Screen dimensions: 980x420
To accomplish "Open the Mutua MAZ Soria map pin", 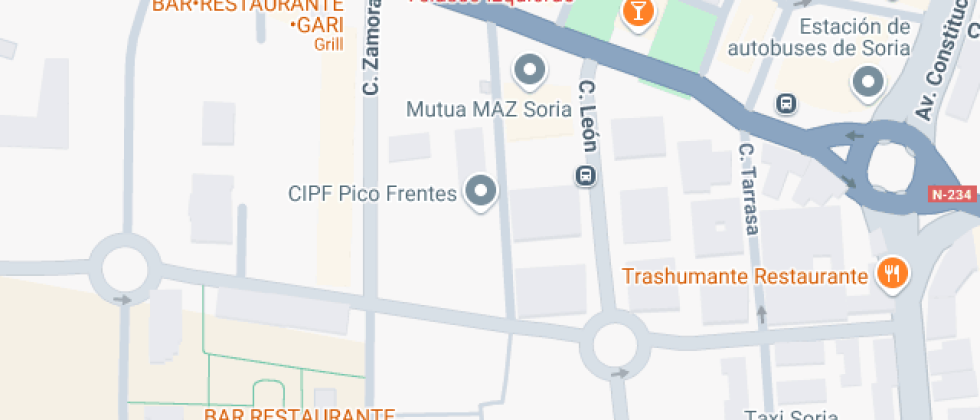I will coord(529,71).
